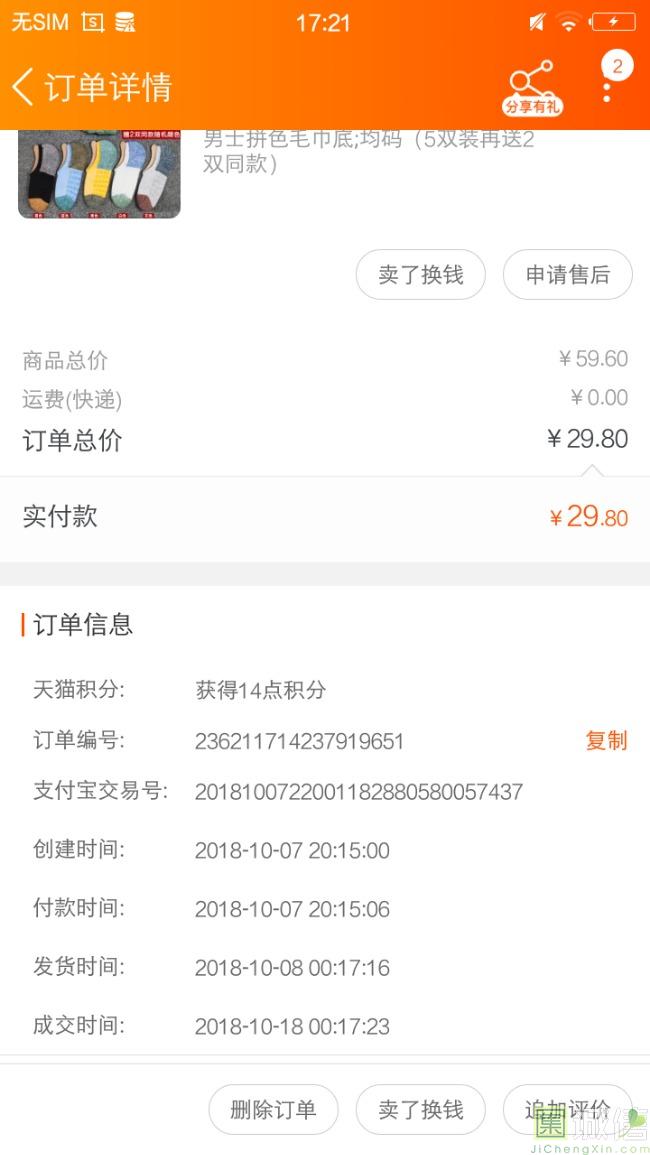Copy the order number with 复制

[606, 741]
